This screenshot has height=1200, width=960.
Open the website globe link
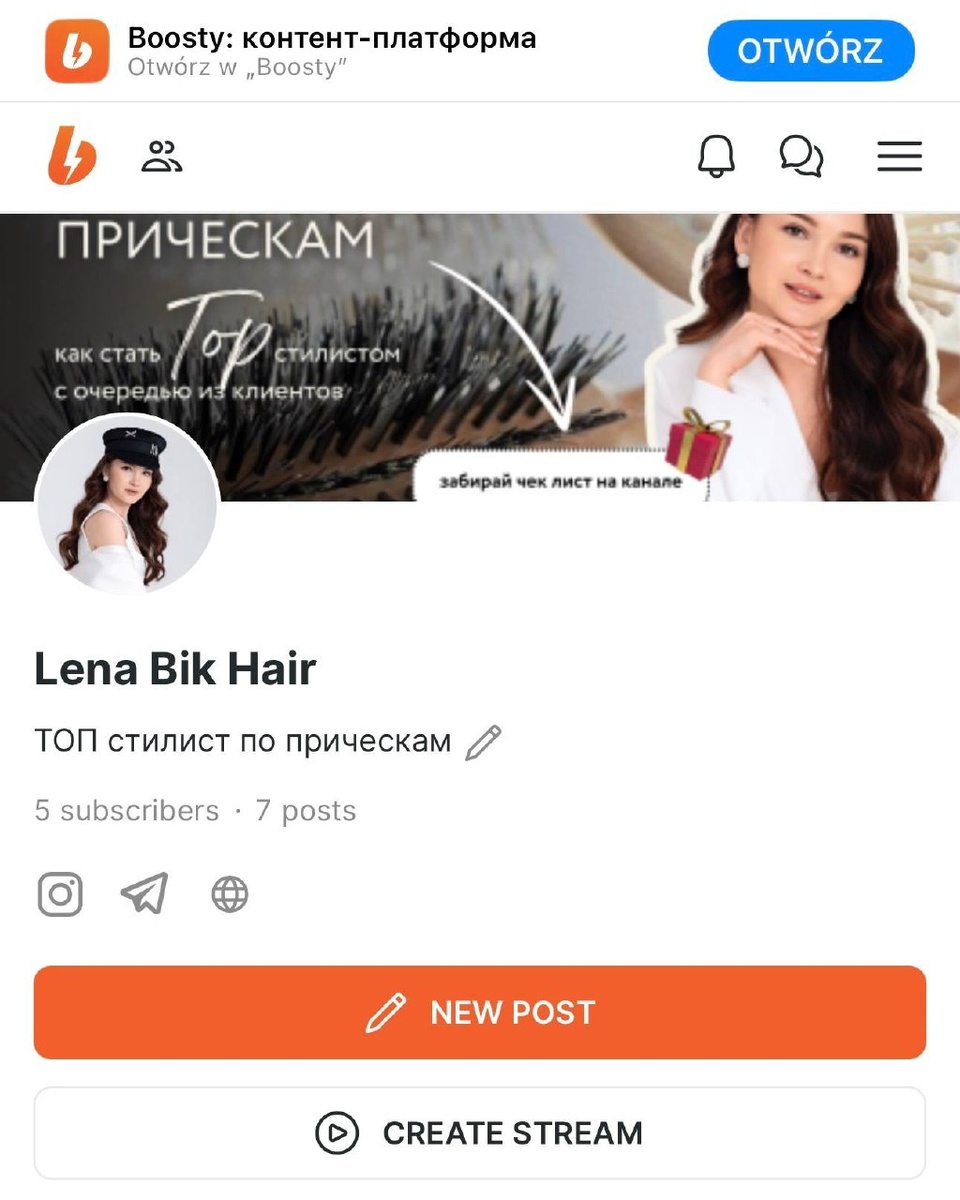pyautogui.click(x=229, y=894)
